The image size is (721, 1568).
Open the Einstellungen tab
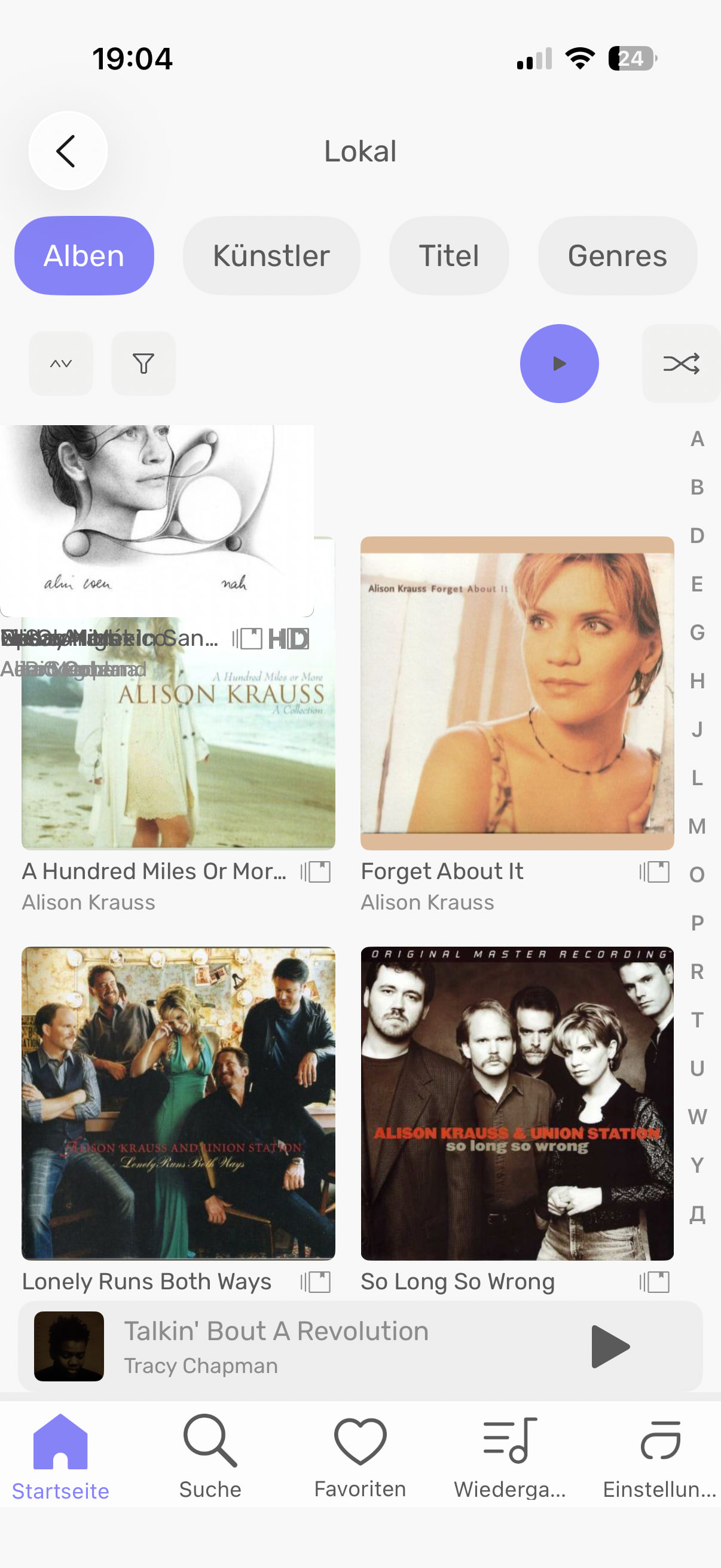tap(659, 1456)
